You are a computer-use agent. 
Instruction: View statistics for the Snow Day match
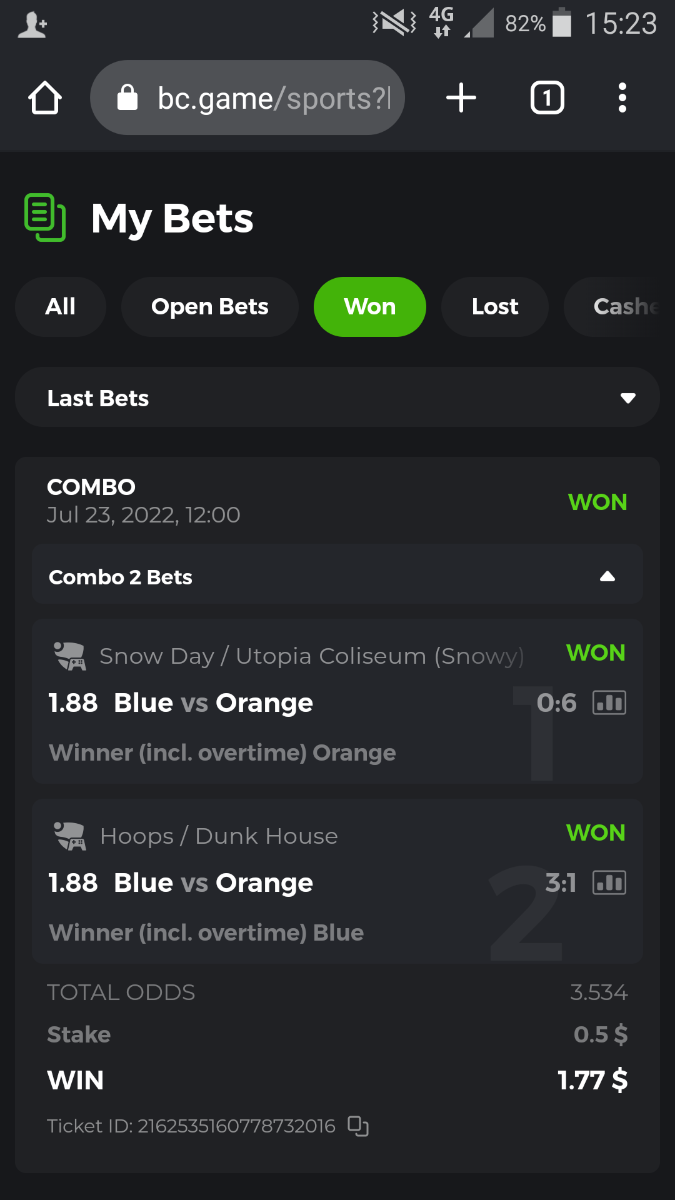point(609,703)
